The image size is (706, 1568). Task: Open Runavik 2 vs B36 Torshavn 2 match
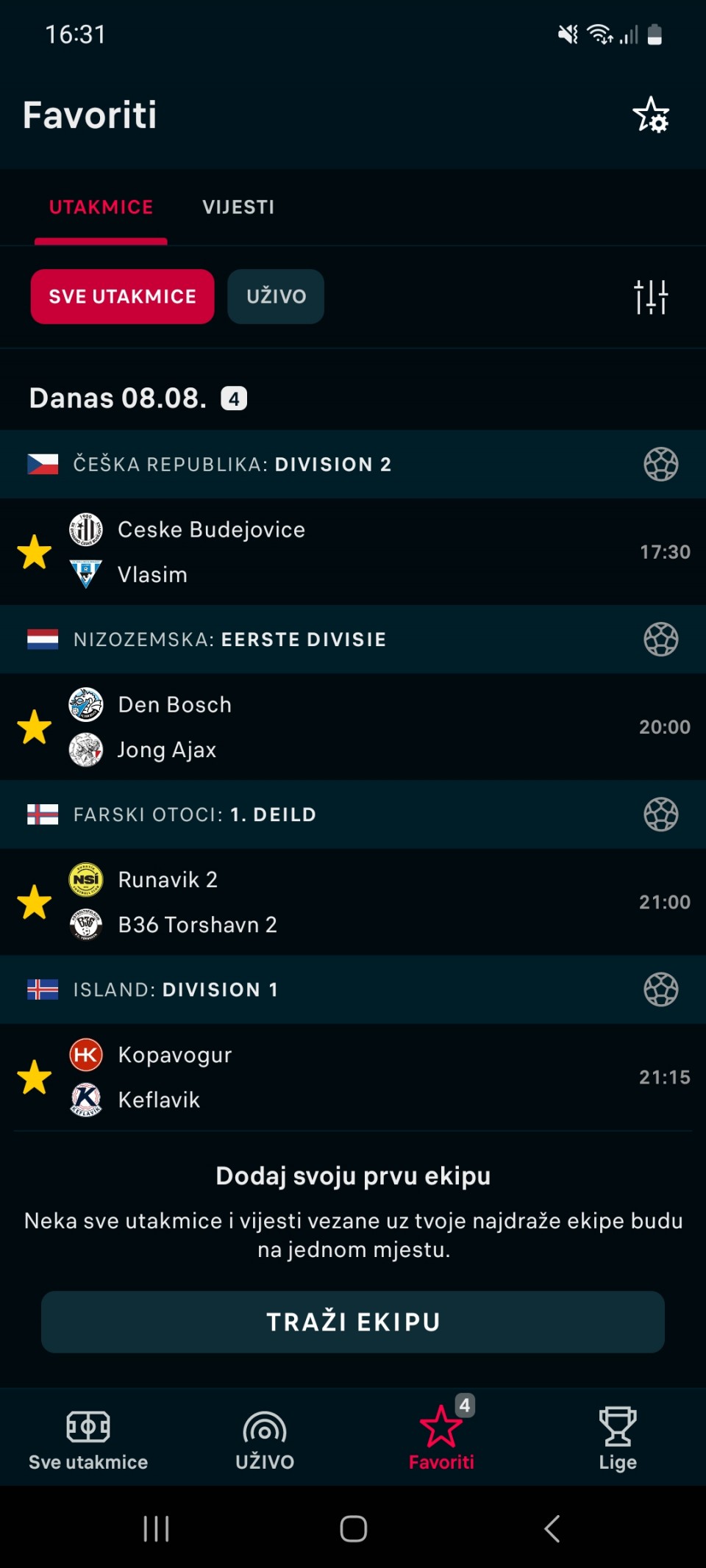pyautogui.click(x=368, y=902)
